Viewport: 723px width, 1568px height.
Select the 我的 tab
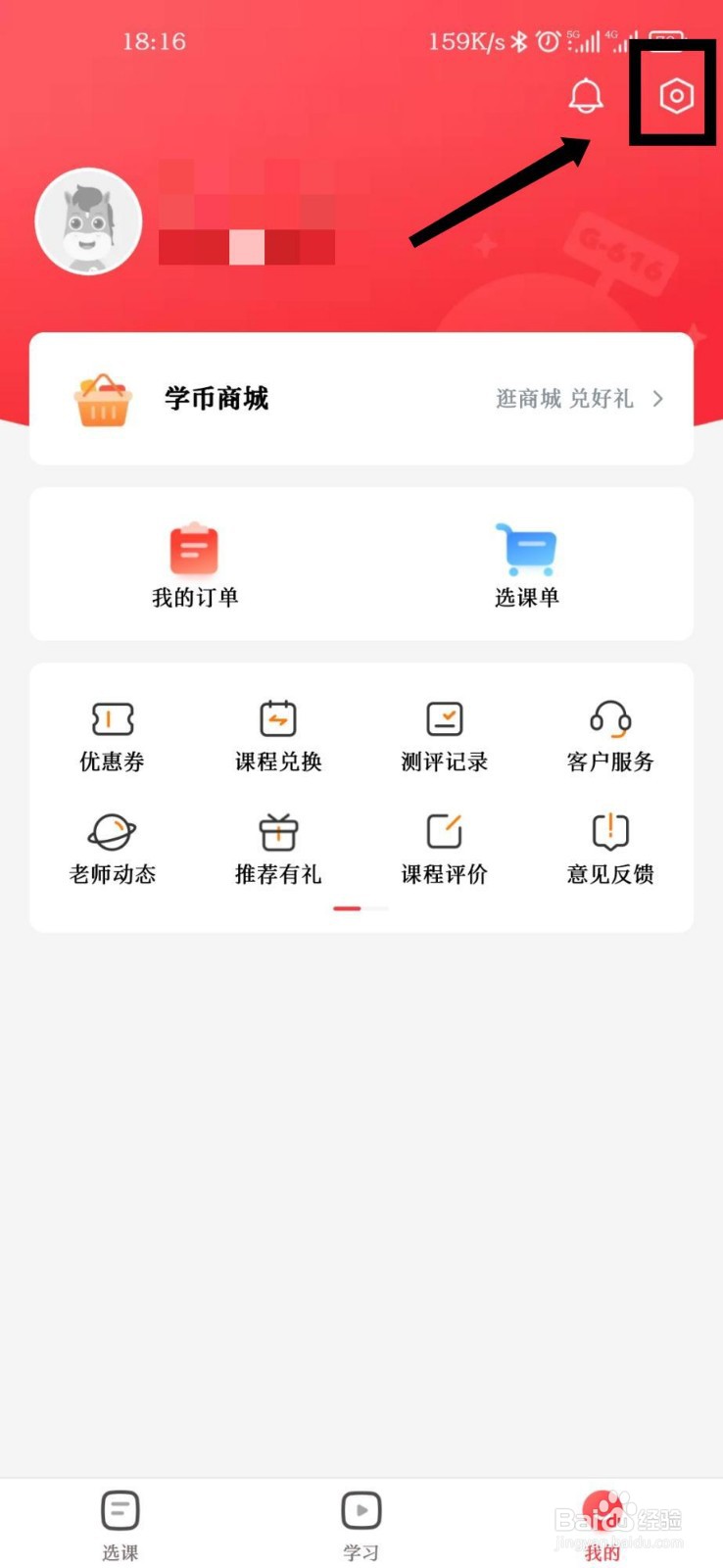[x=602, y=1524]
